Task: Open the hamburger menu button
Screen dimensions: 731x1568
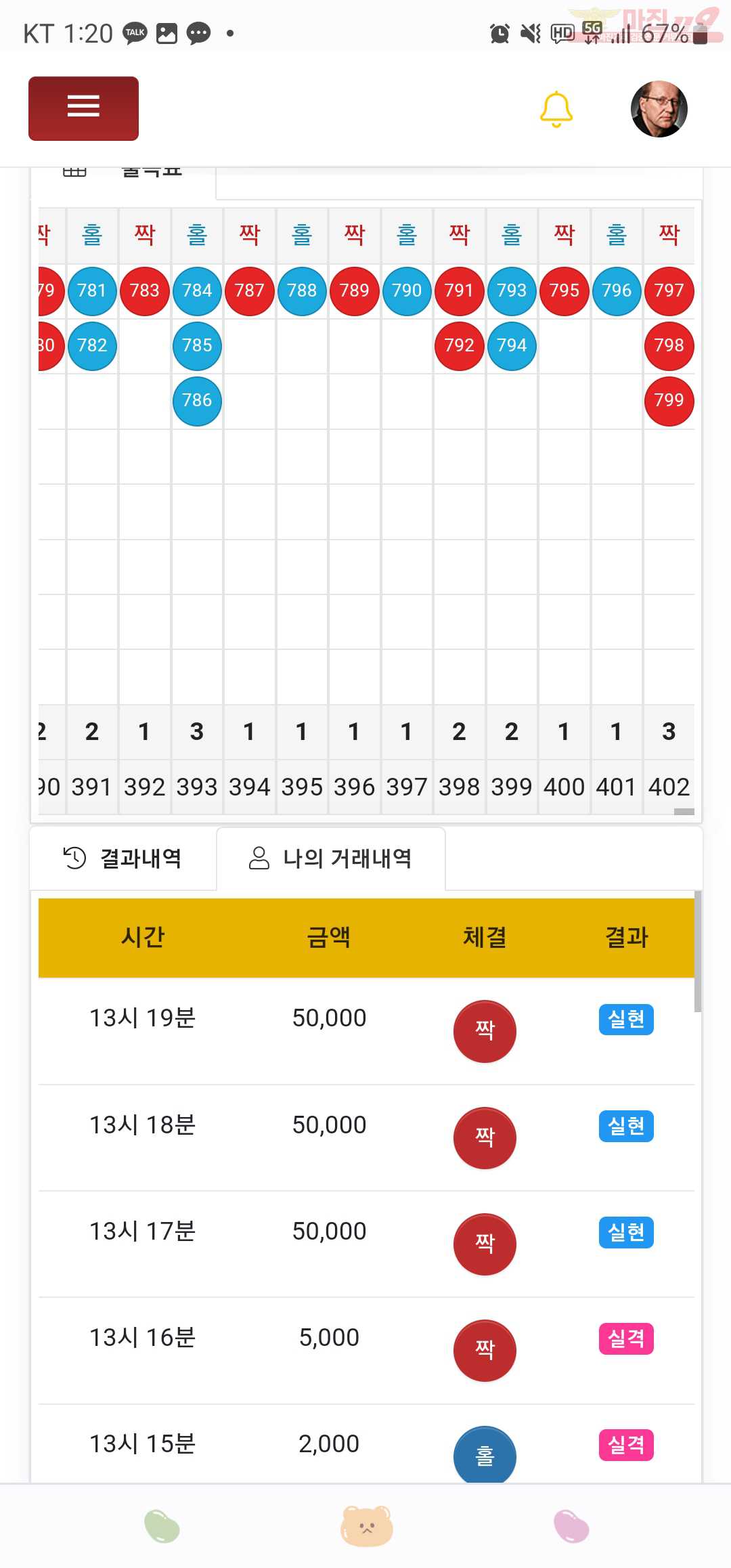Action: tap(83, 108)
